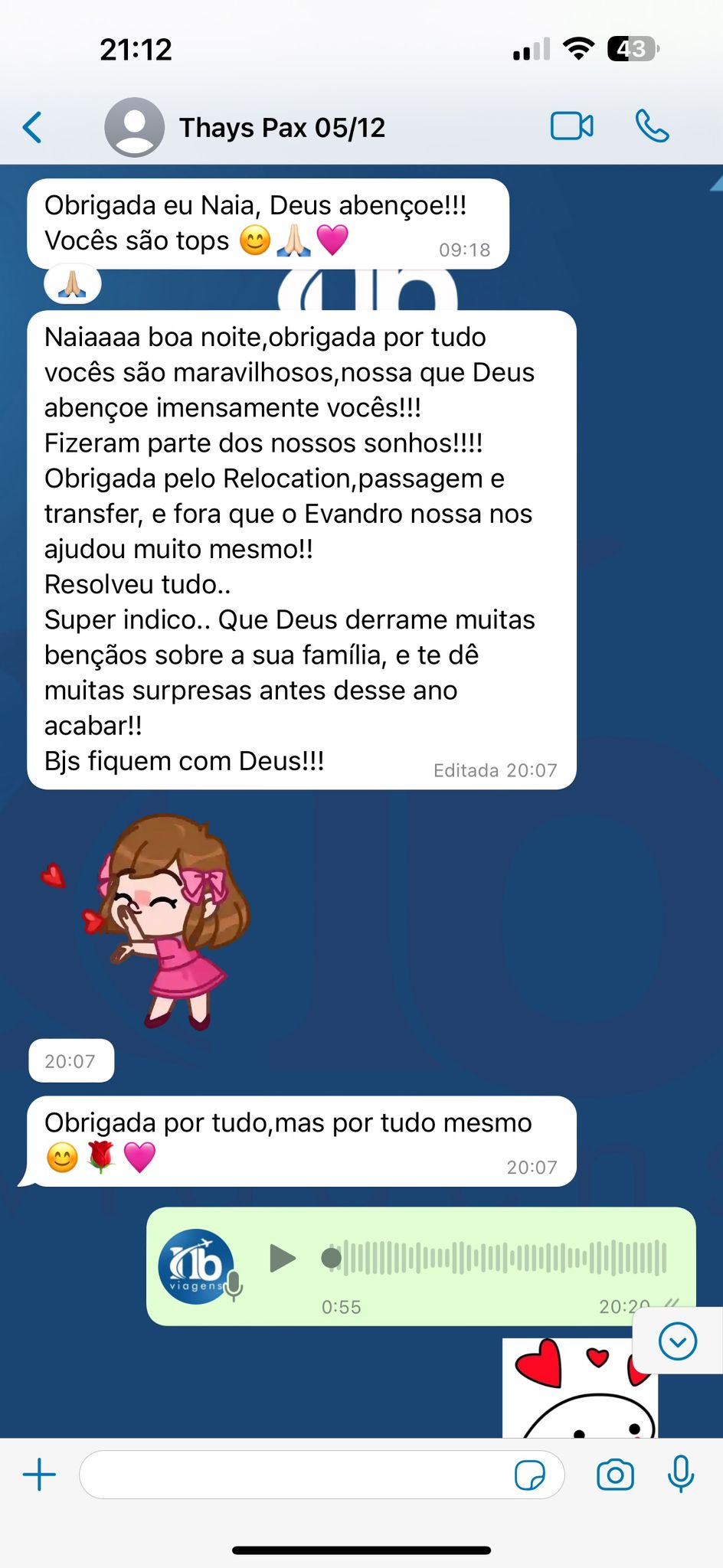The width and height of the screenshot is (723, 1568).
Task: Start a voice call with Thays
Action: pyautogui.click(x=653, y=126)
